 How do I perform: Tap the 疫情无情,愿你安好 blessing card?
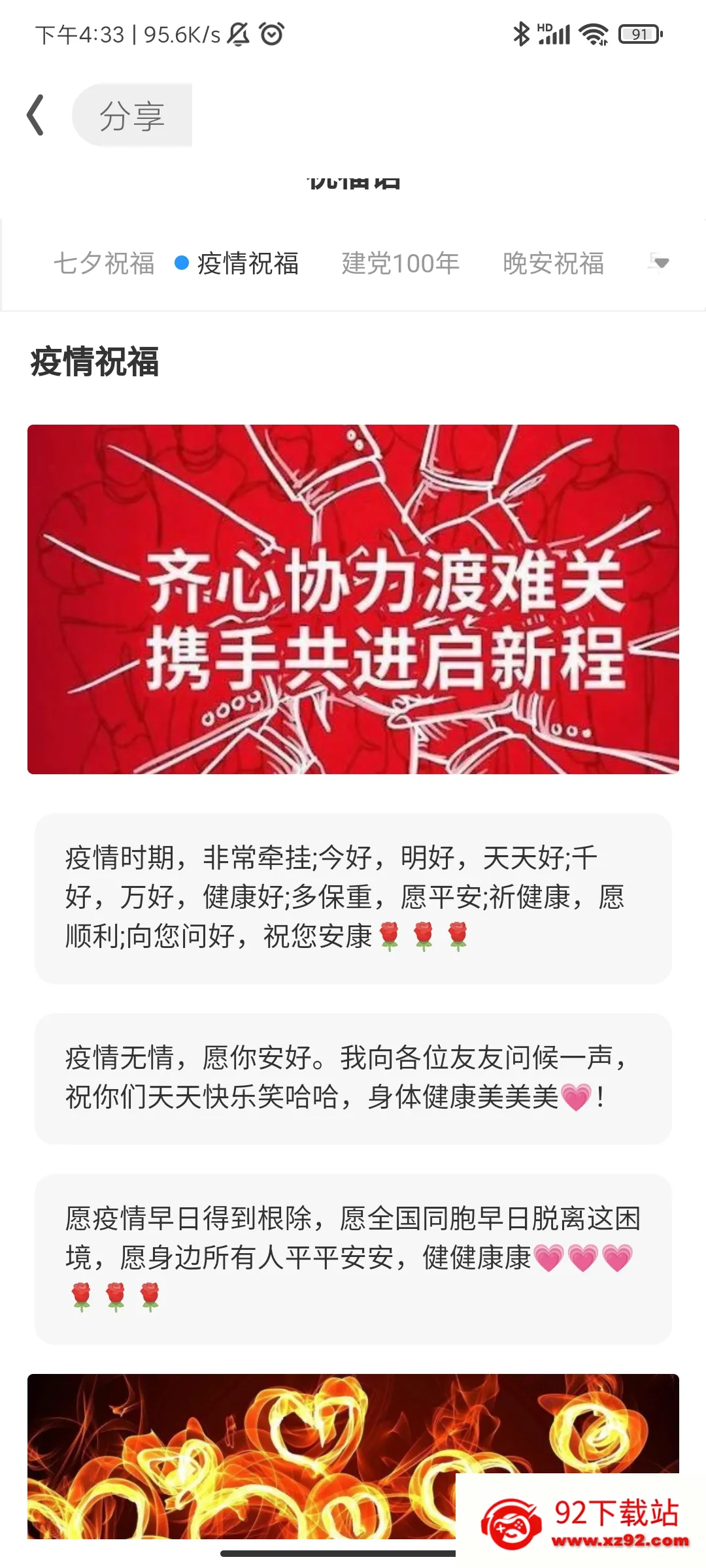click(353, 1079)
